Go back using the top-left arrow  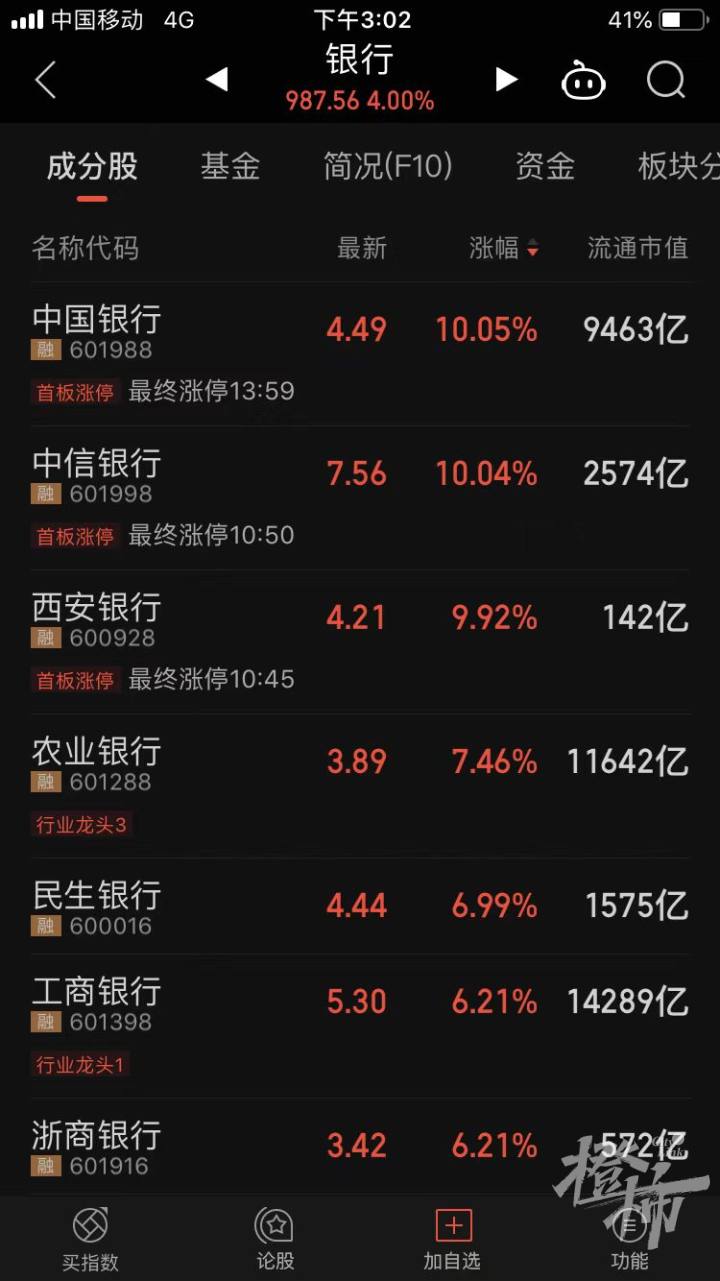pos(45,80)
